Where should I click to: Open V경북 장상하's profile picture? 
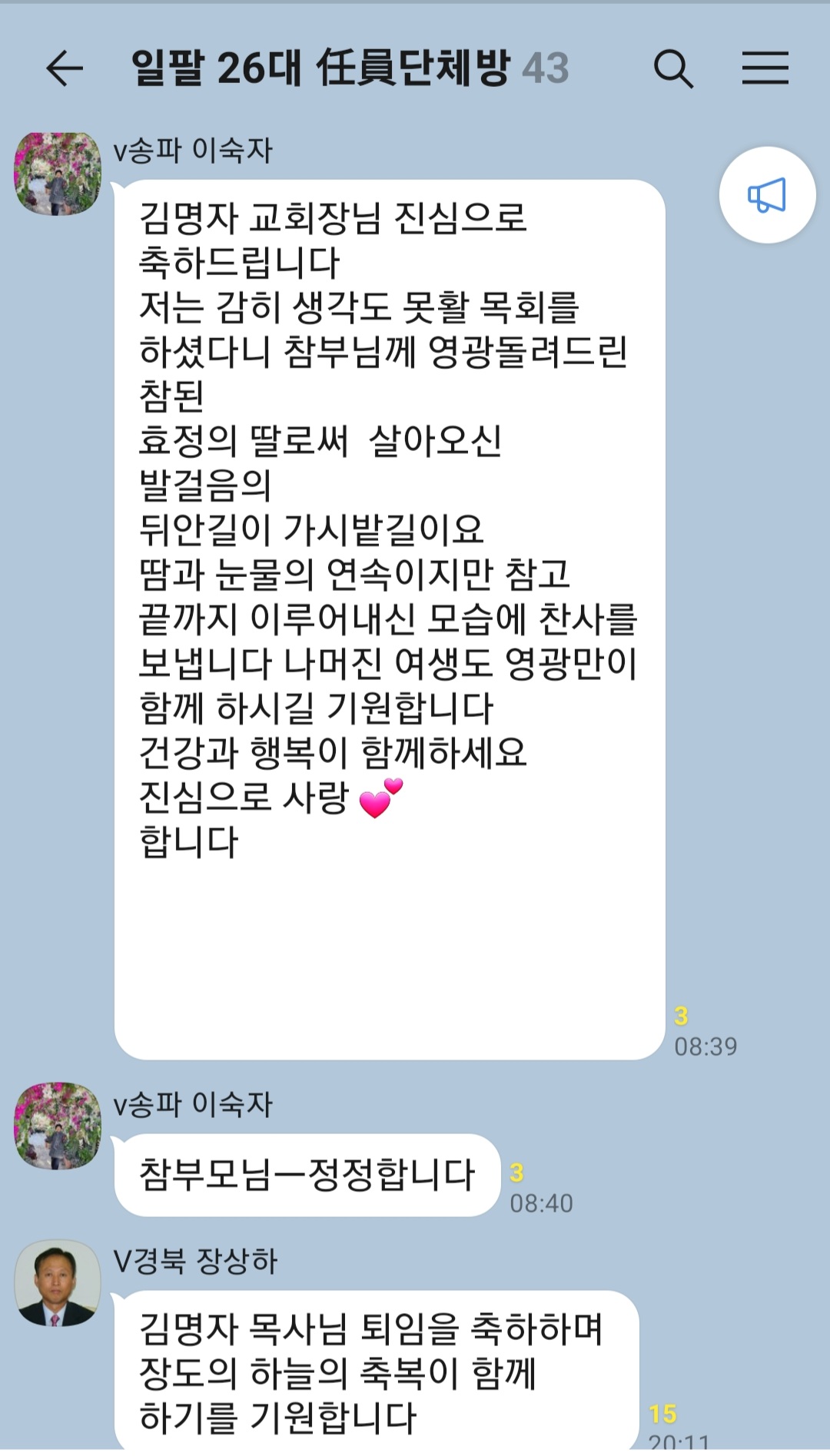coord(58,1282)
